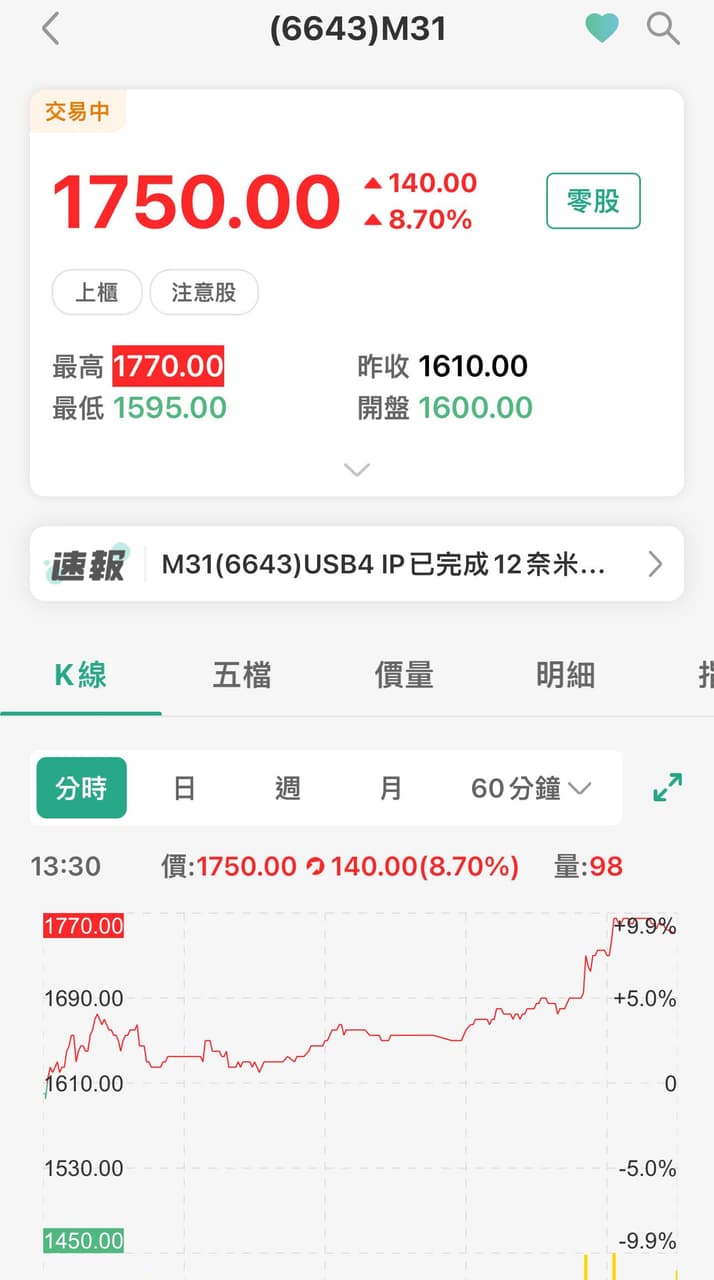
Task: Expand the quote details chevron
Action: pyautogui.click(x=357, y=469)
